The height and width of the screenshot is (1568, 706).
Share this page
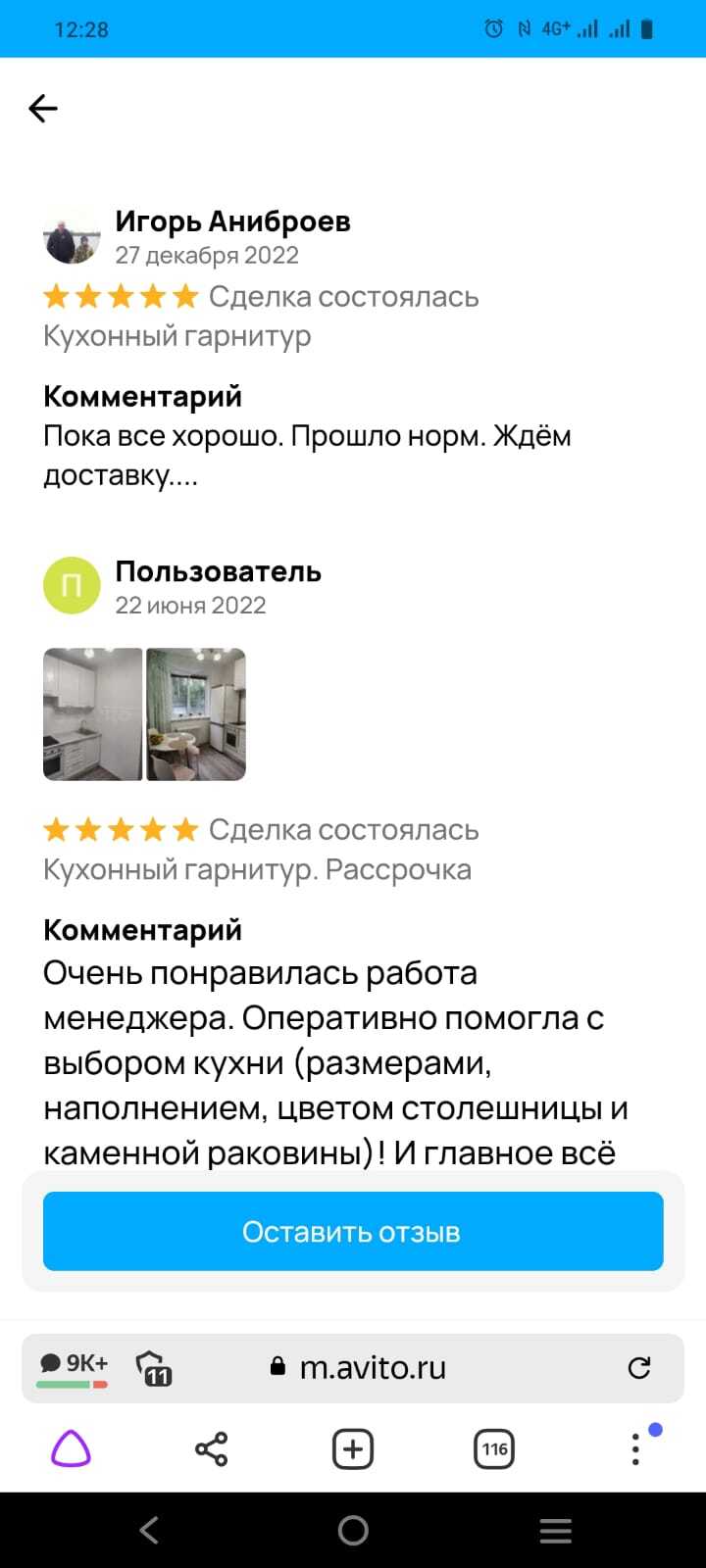[212, 1448]
